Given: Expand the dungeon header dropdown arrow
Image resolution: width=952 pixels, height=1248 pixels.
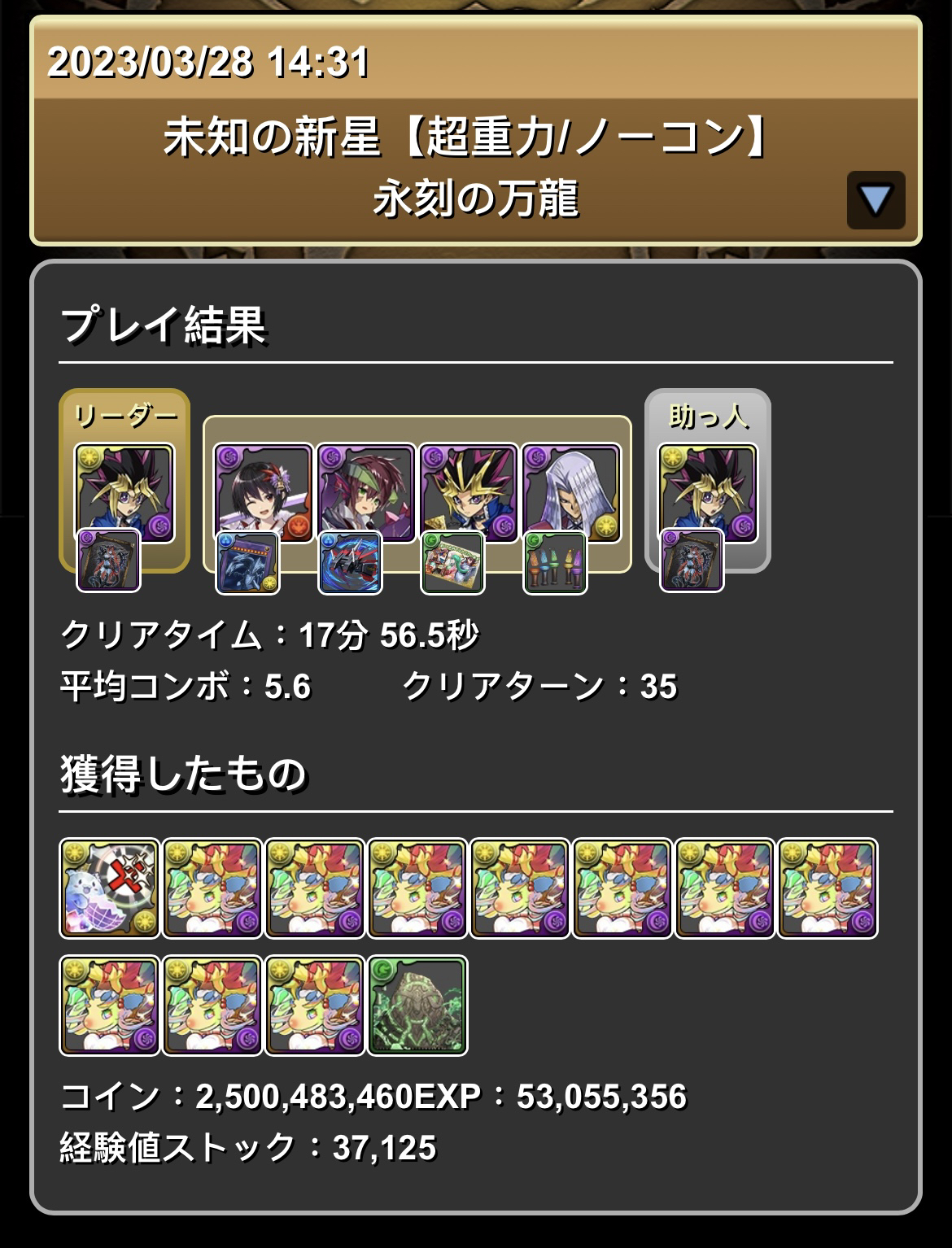Looking at the screenshot, I should [x=876, y=200].
